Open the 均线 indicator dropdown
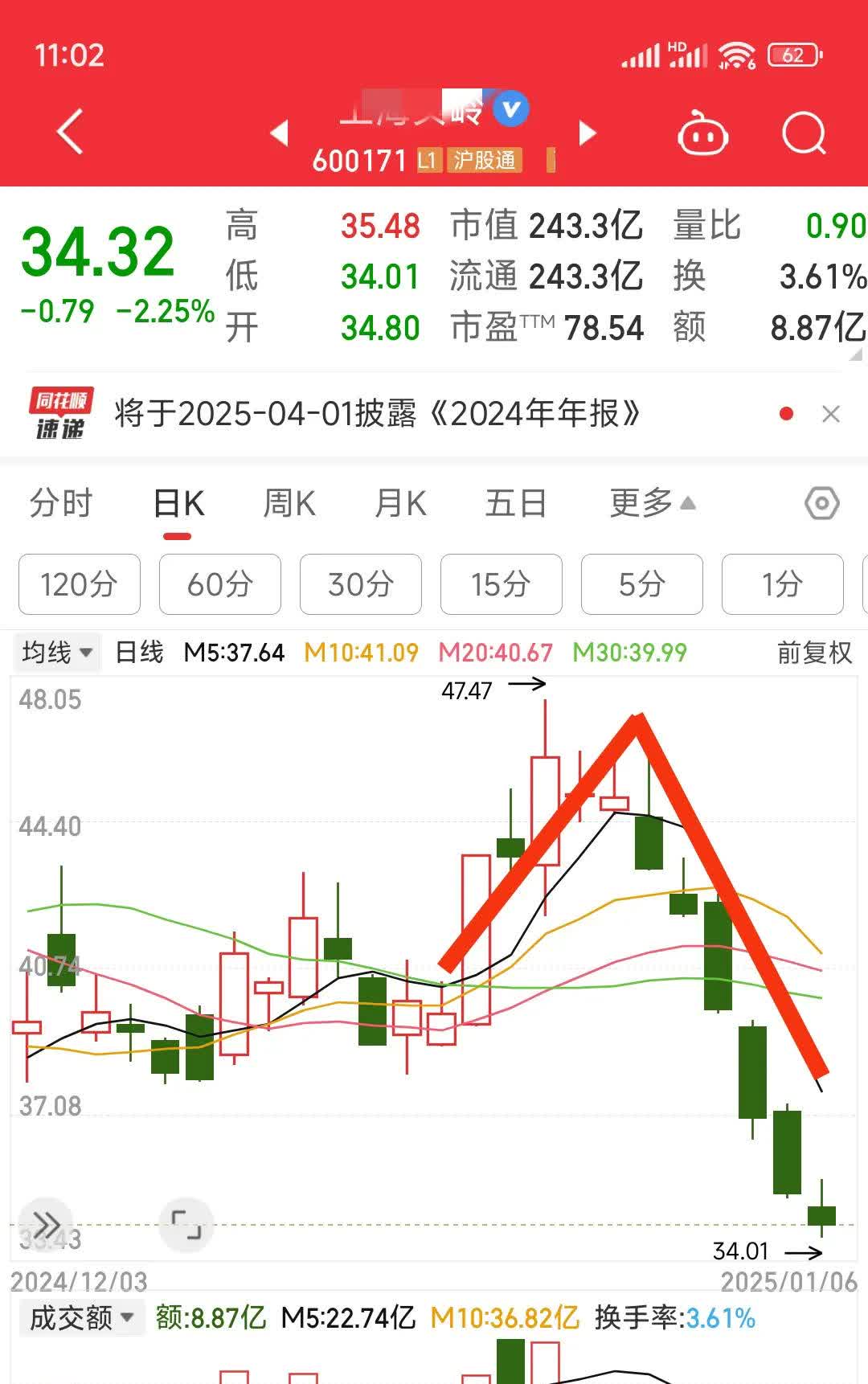The image size is (868, 1384). [55, 653]
